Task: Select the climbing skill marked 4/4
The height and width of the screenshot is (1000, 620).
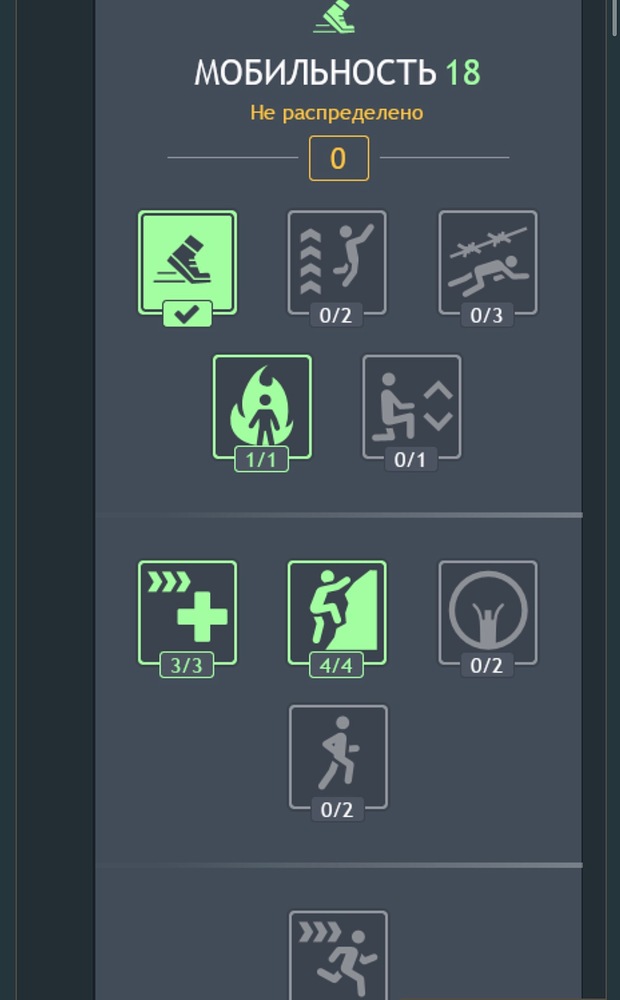Action: [x=337, y=612]
